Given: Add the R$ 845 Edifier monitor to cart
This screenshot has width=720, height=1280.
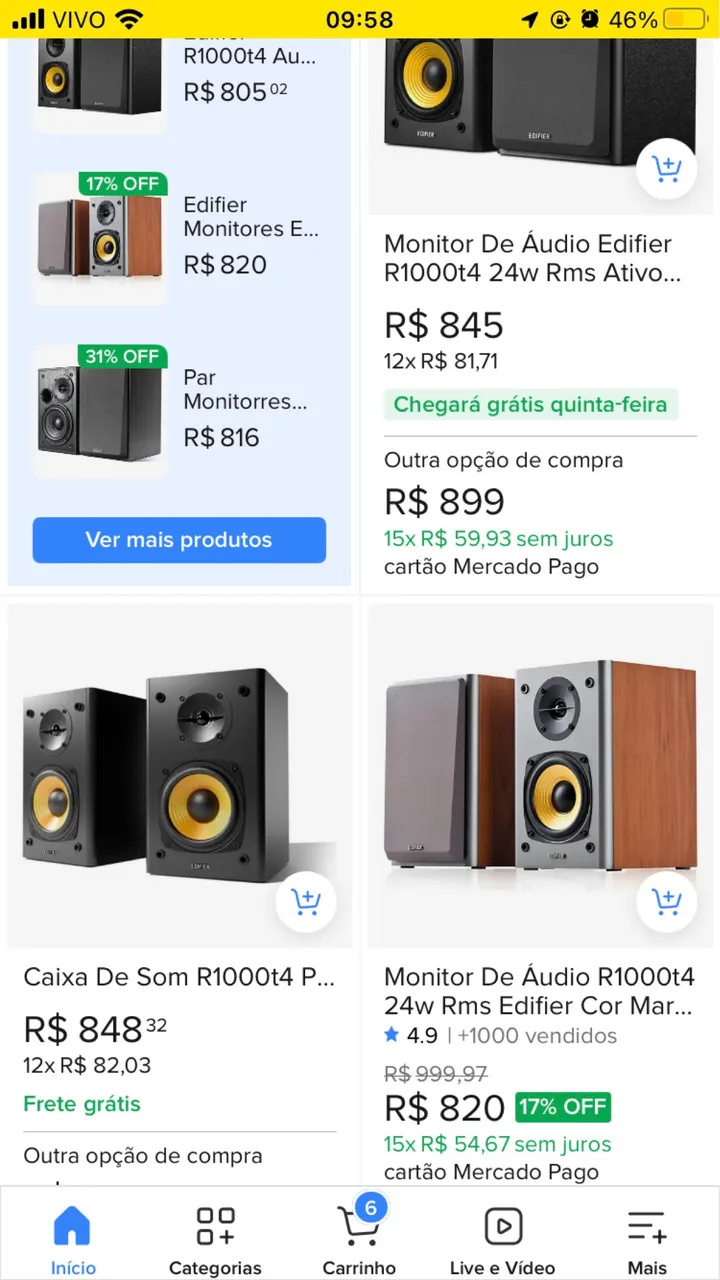Looking at the screenshot, I should click(x=666, y=169).
